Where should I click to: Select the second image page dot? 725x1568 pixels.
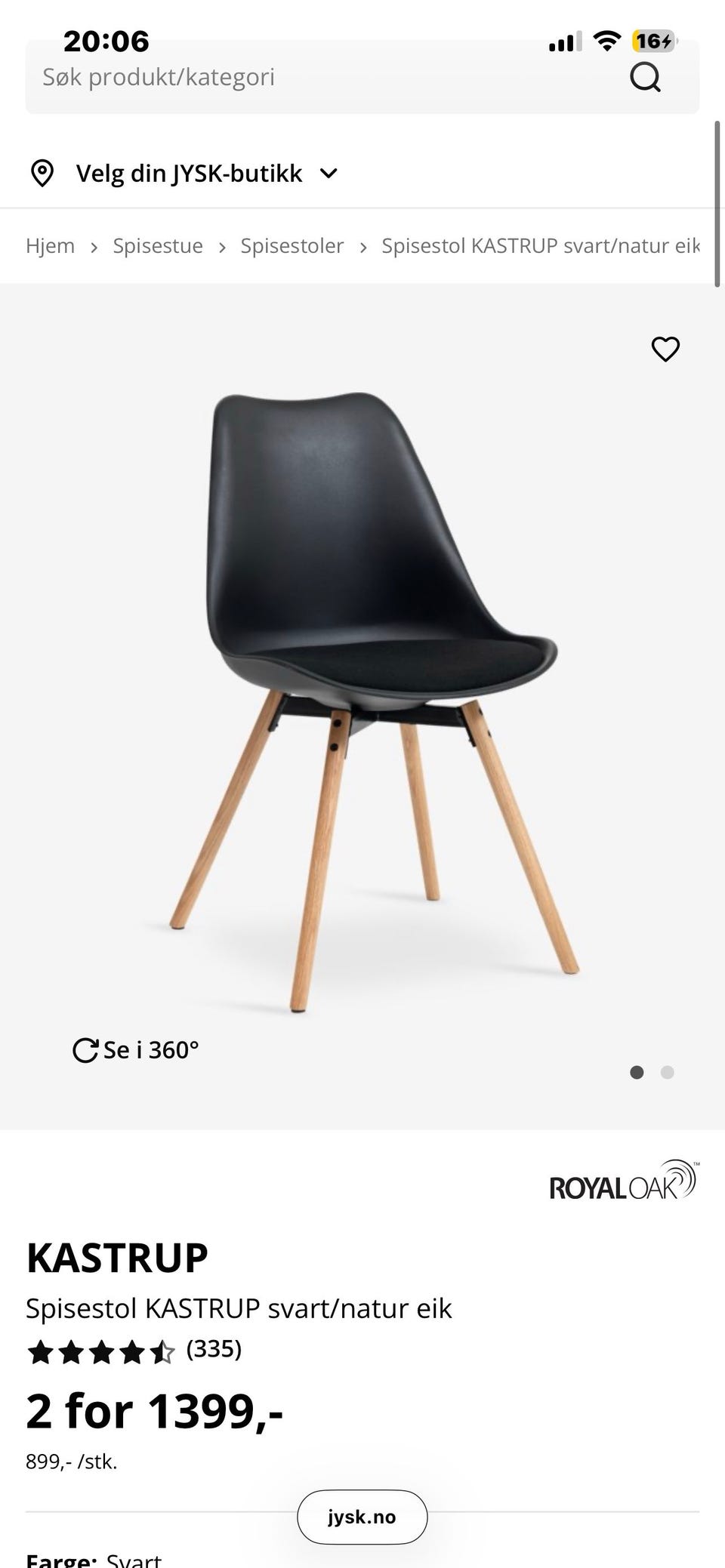pyautogui.click(x=667, y=1072)
